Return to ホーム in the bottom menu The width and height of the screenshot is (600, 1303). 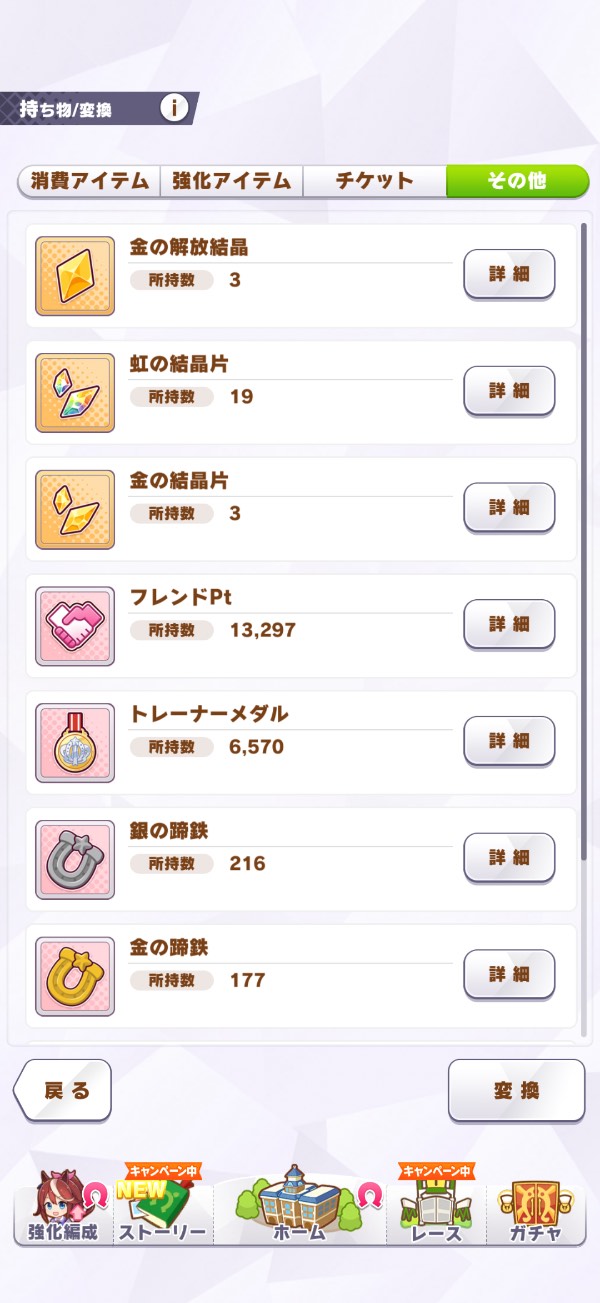pyautogui.click(x=301, y=1210)
